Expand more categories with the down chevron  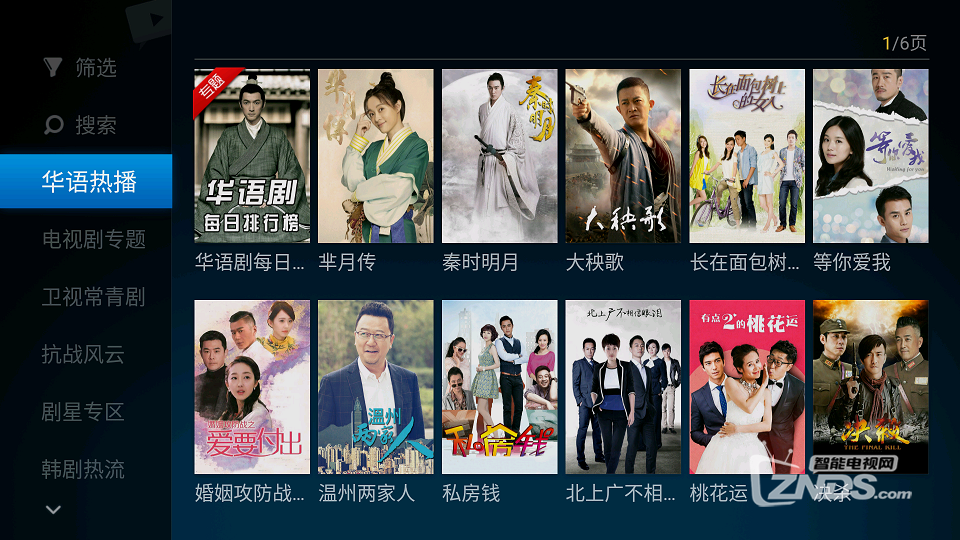pyautogui.click(x=54, y=510)
